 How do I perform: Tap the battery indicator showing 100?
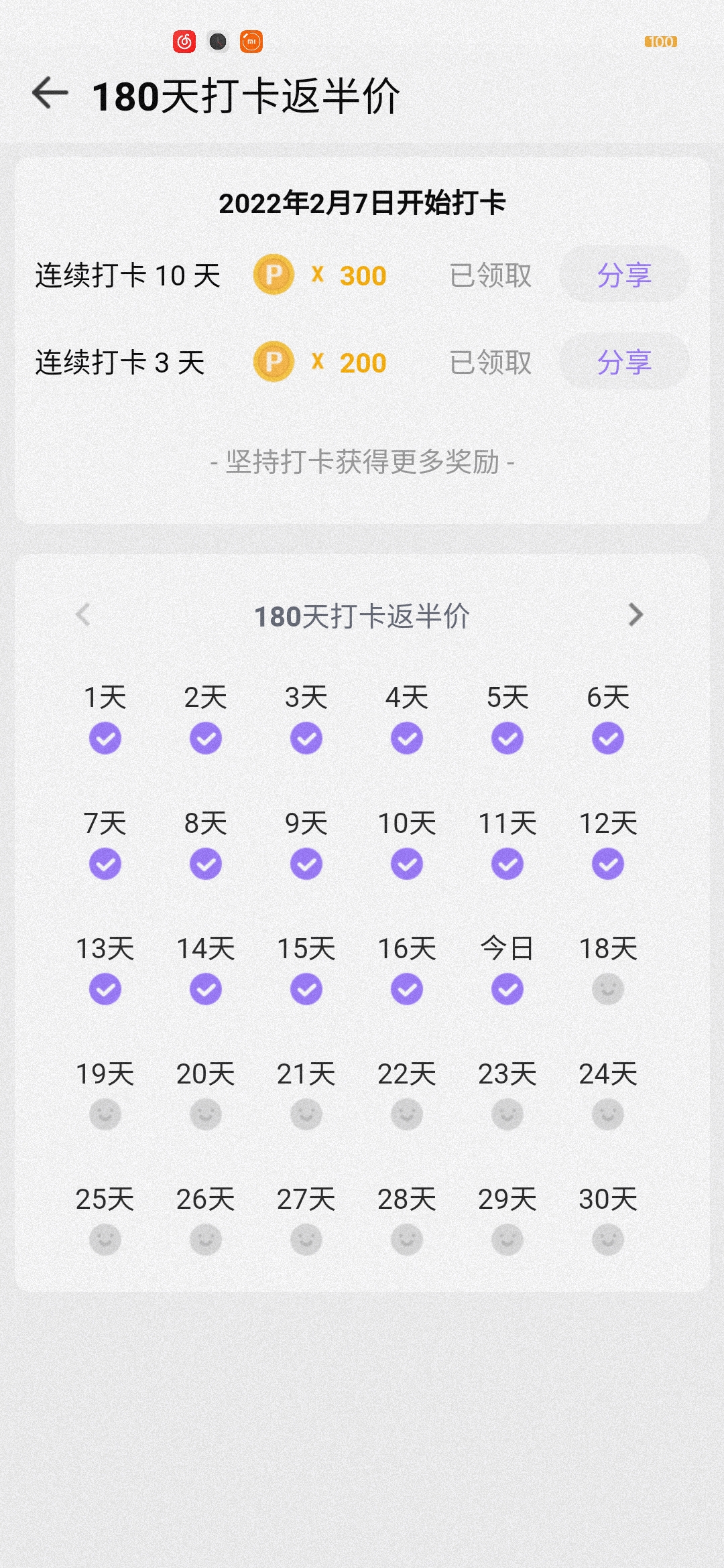pos(662,42)
